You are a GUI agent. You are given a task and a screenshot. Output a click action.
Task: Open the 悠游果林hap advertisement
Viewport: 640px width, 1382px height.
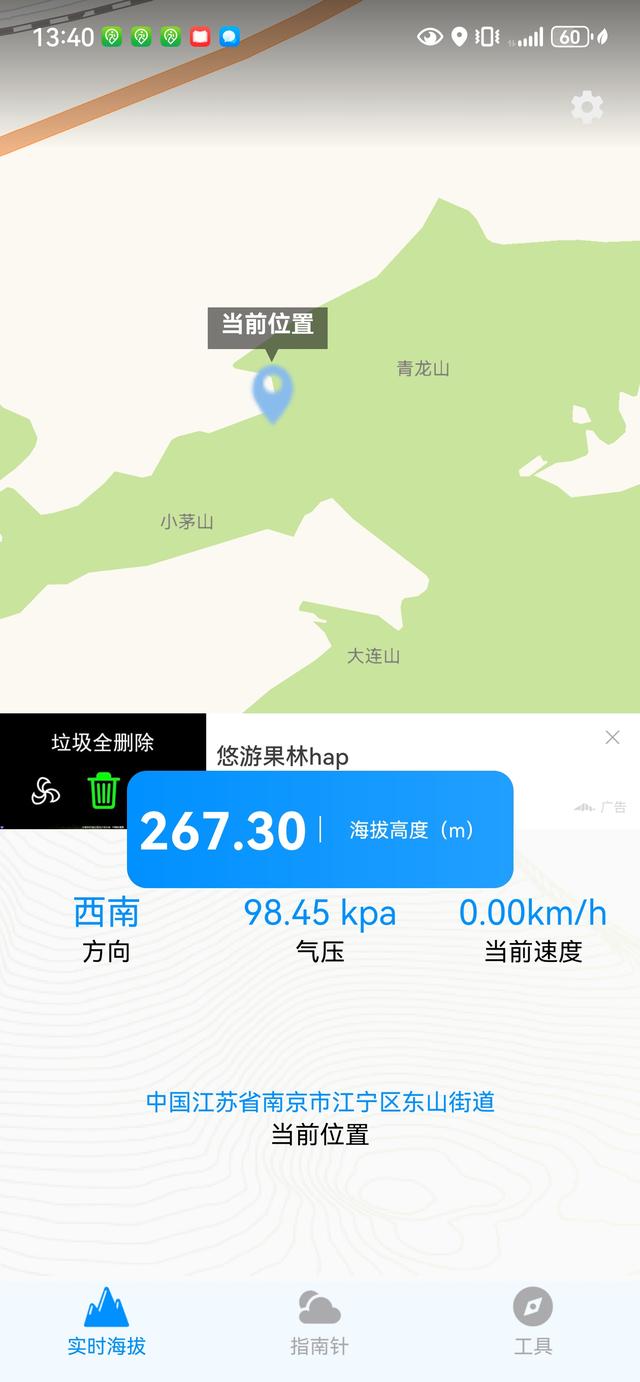pyautogui.click(x=283, y=757)
